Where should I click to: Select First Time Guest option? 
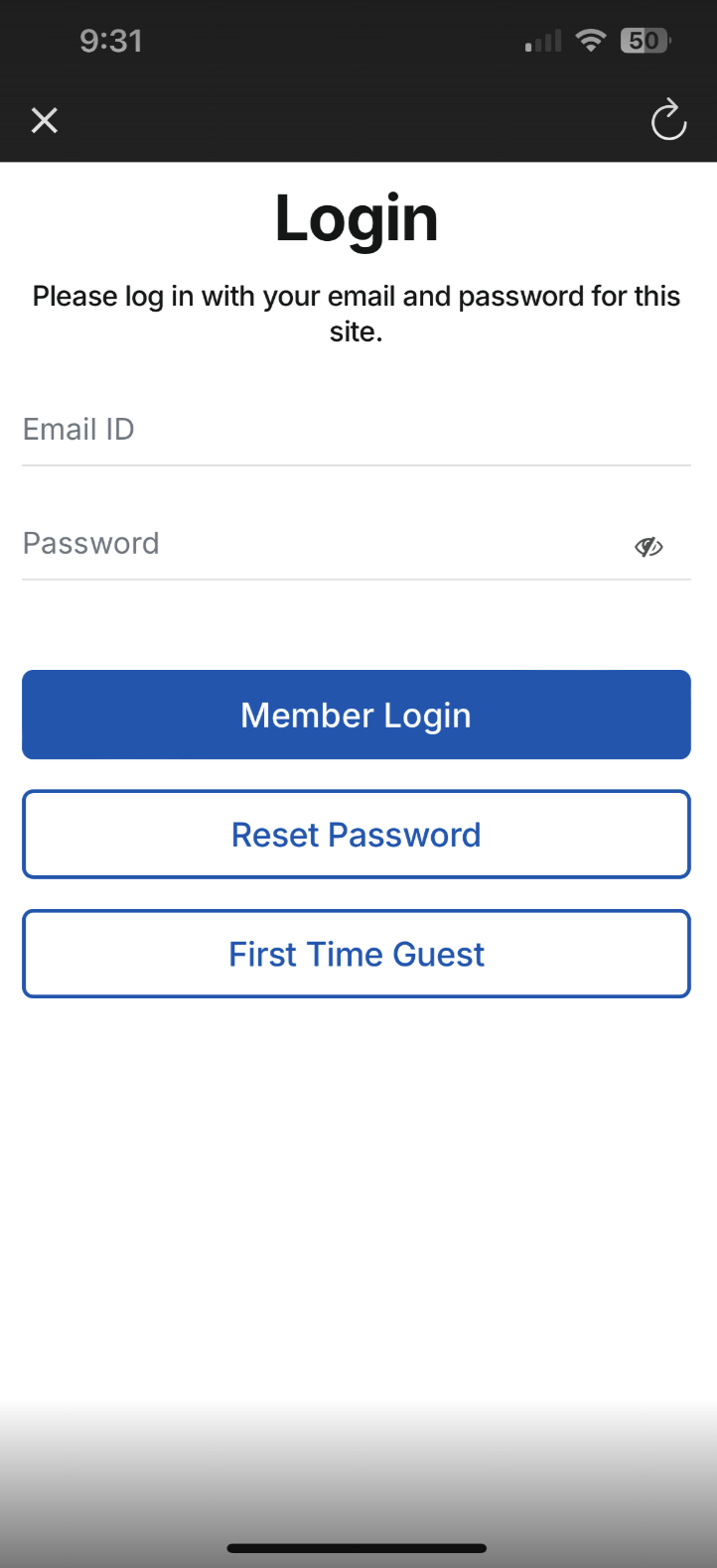(x=356, y=954)
